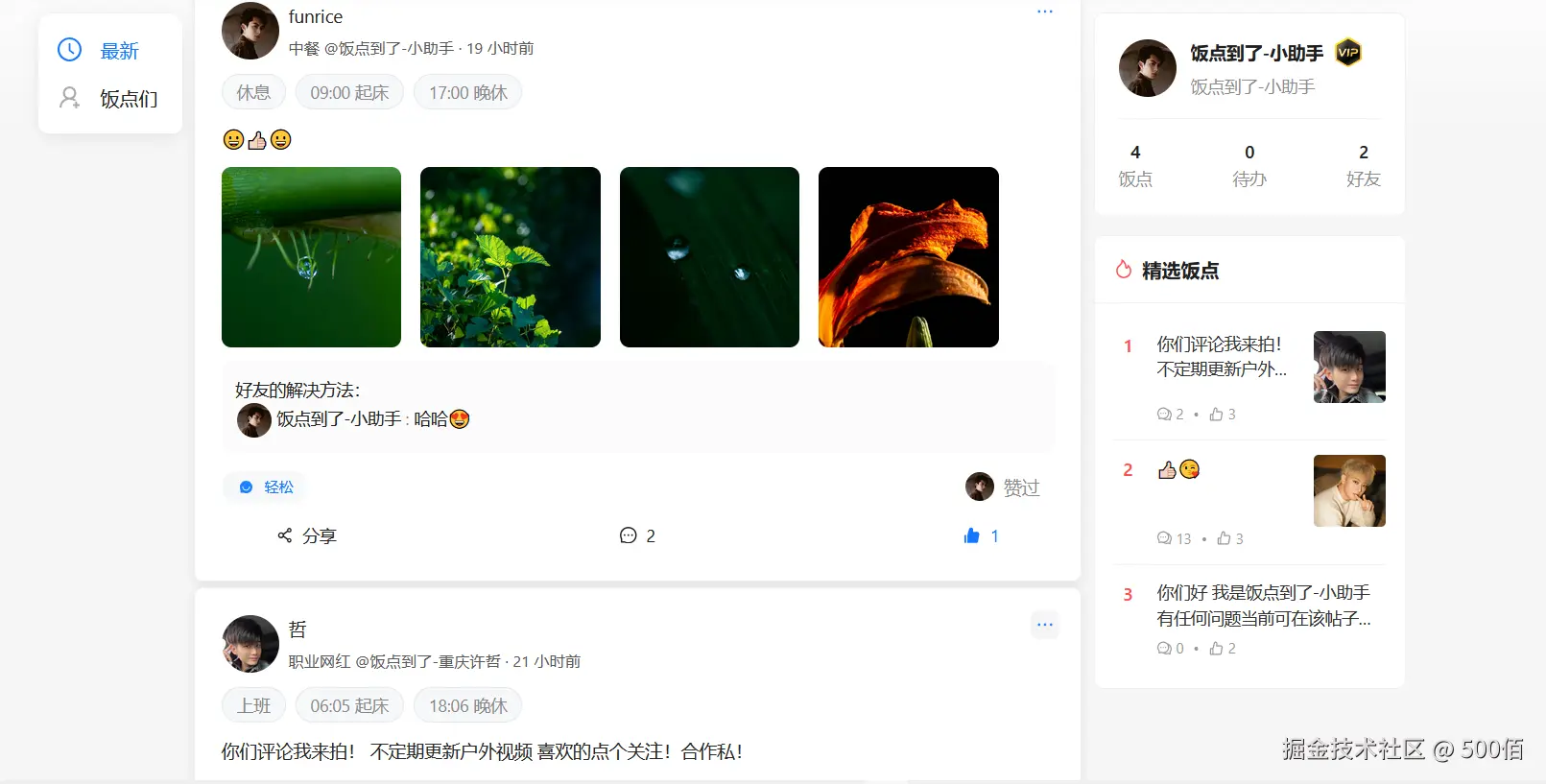Open funrice's profile avatar
This screenshot has width=1546, height=784.
[250, 31]
